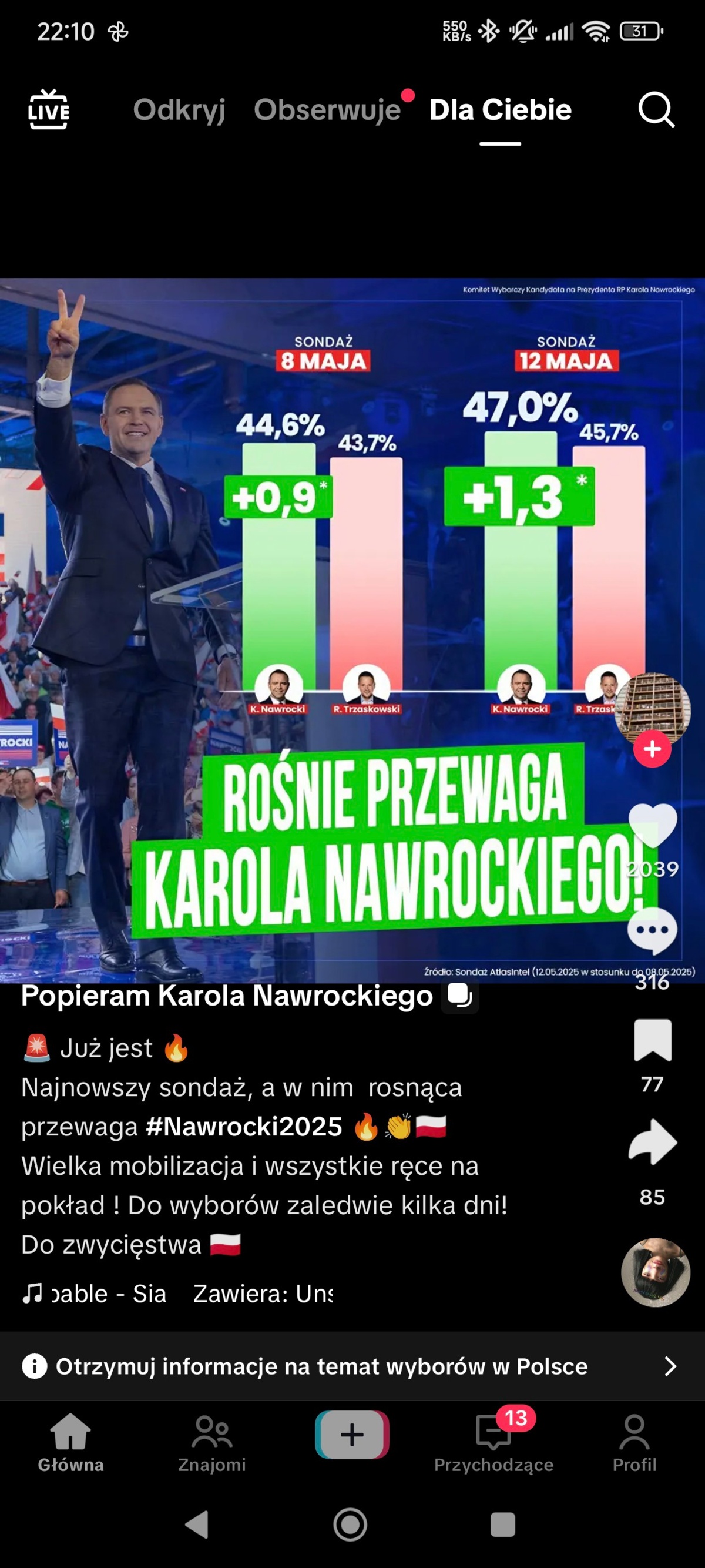Follow the creator with the plus button

pos(652,749)
